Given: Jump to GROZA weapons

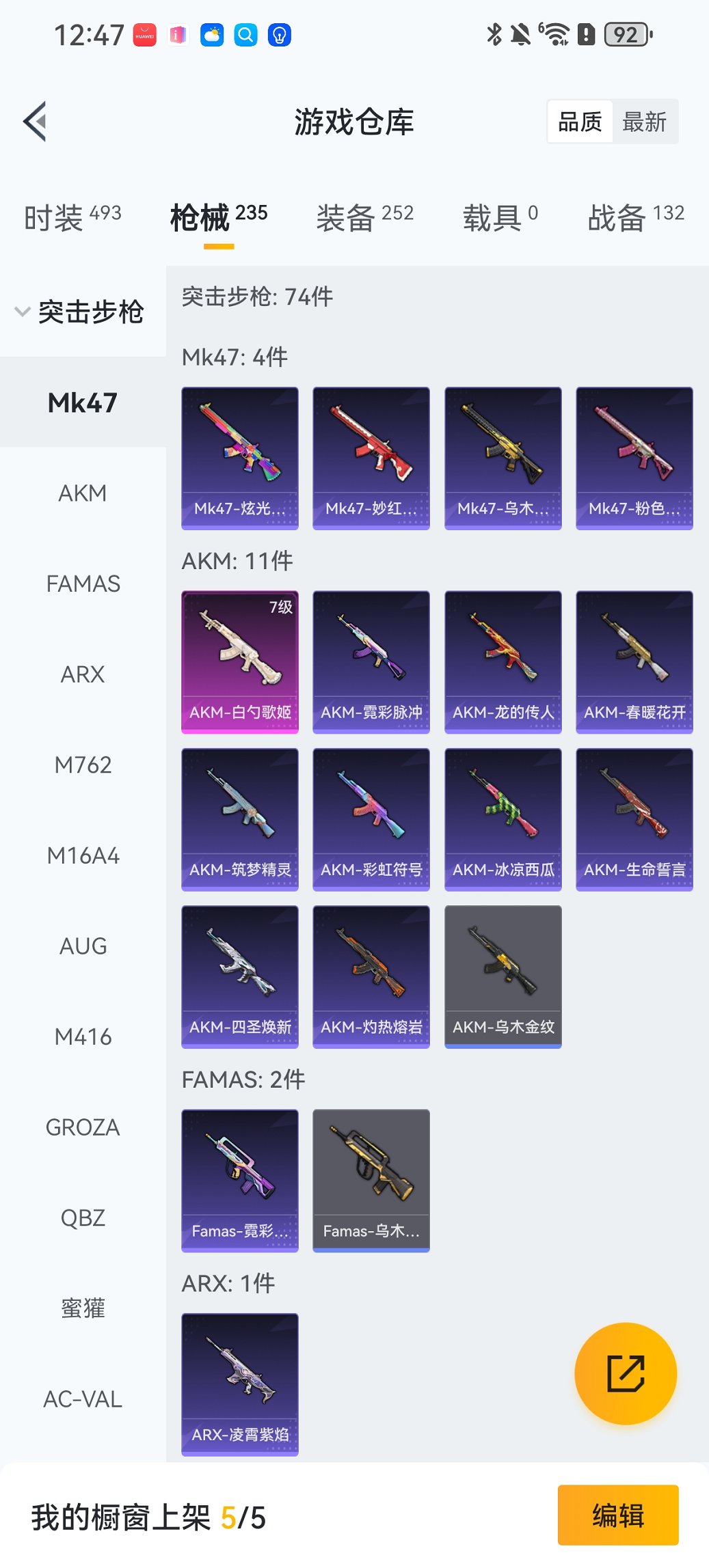Looking at the screenshot, I should (83, 1127).
